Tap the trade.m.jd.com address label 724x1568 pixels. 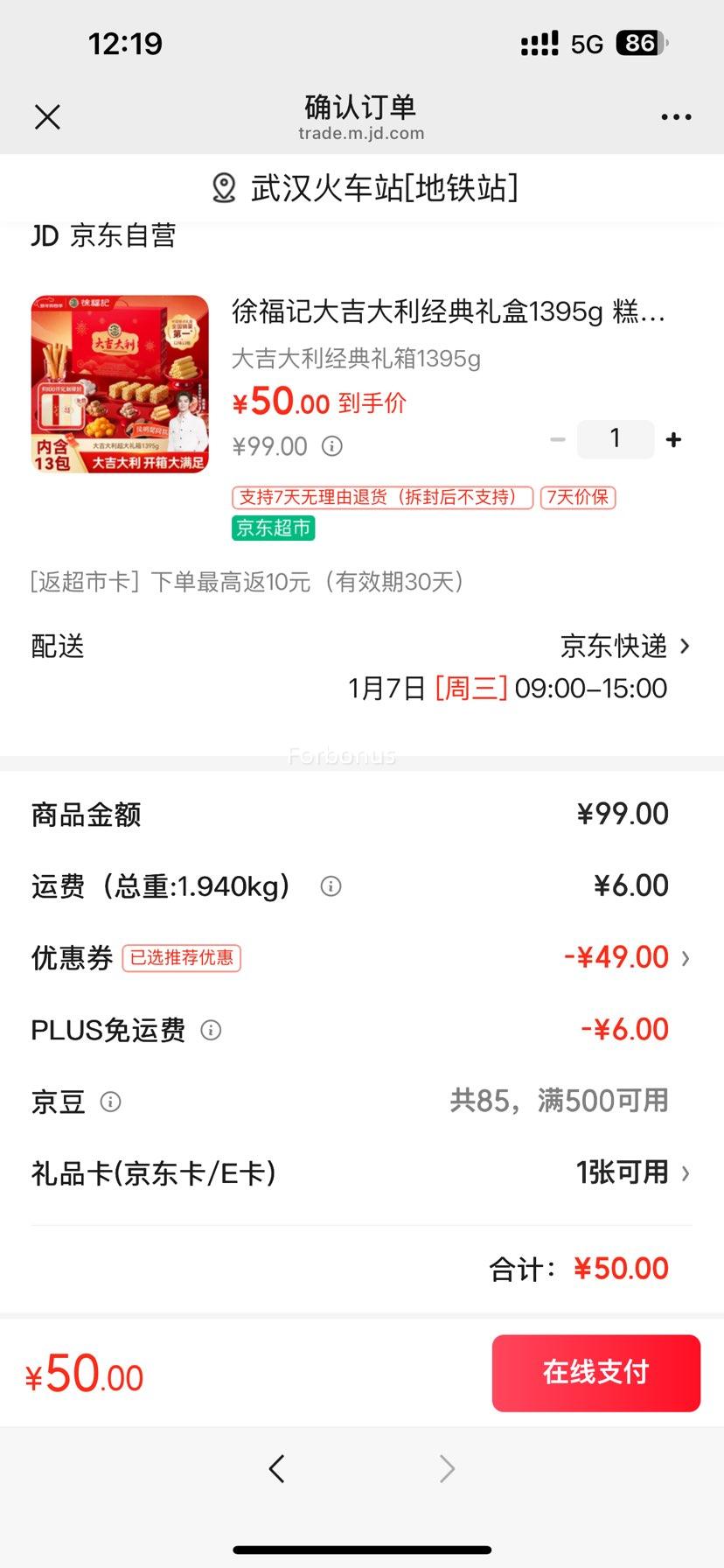(x=362, y=133)
